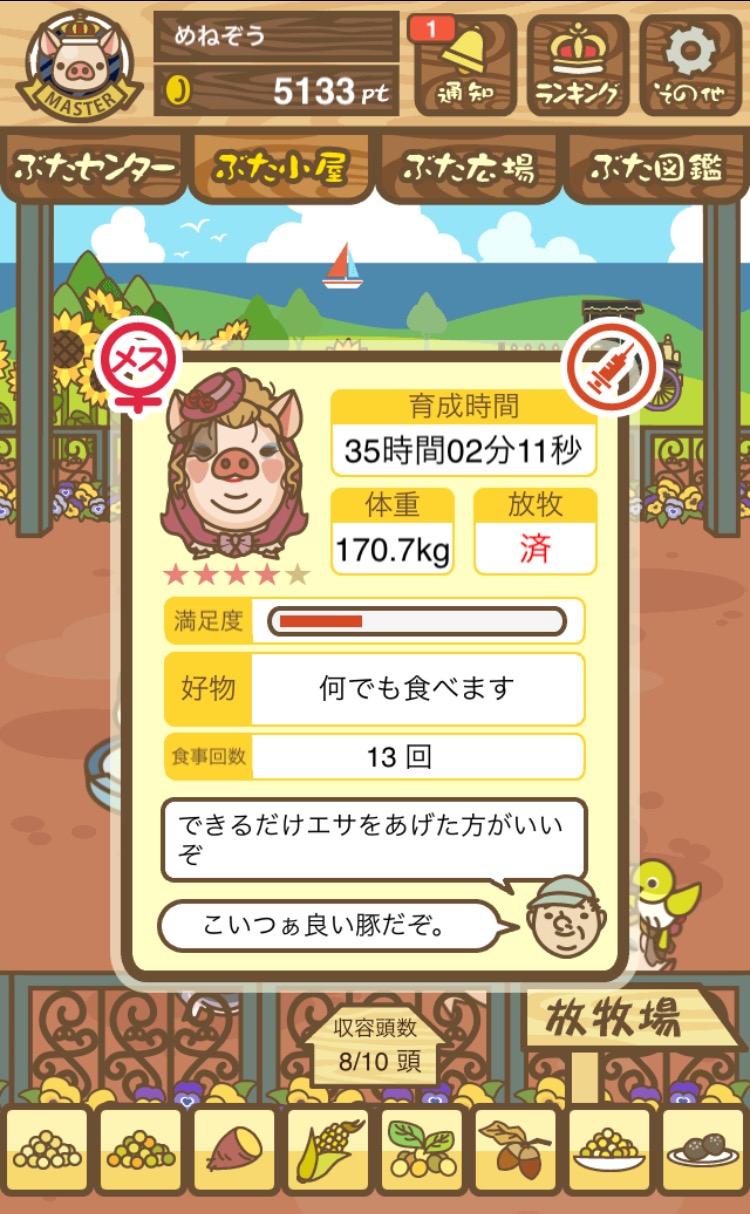The height and width of the screenshot is (1214, 750).
Task: Pick the leaves and berries feed
Action: pyautogui.click(x=422, y=1151)
